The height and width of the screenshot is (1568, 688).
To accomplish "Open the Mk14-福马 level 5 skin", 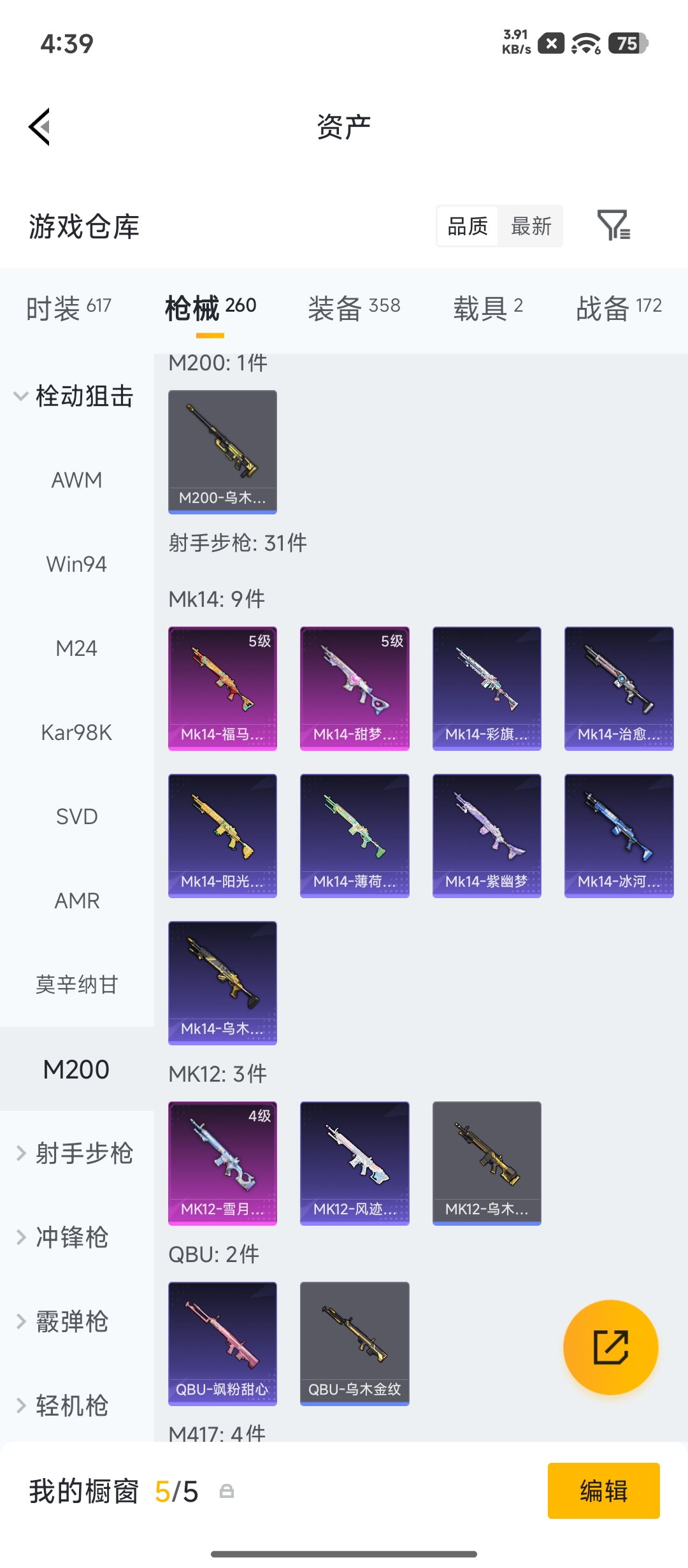I will 222,688.
